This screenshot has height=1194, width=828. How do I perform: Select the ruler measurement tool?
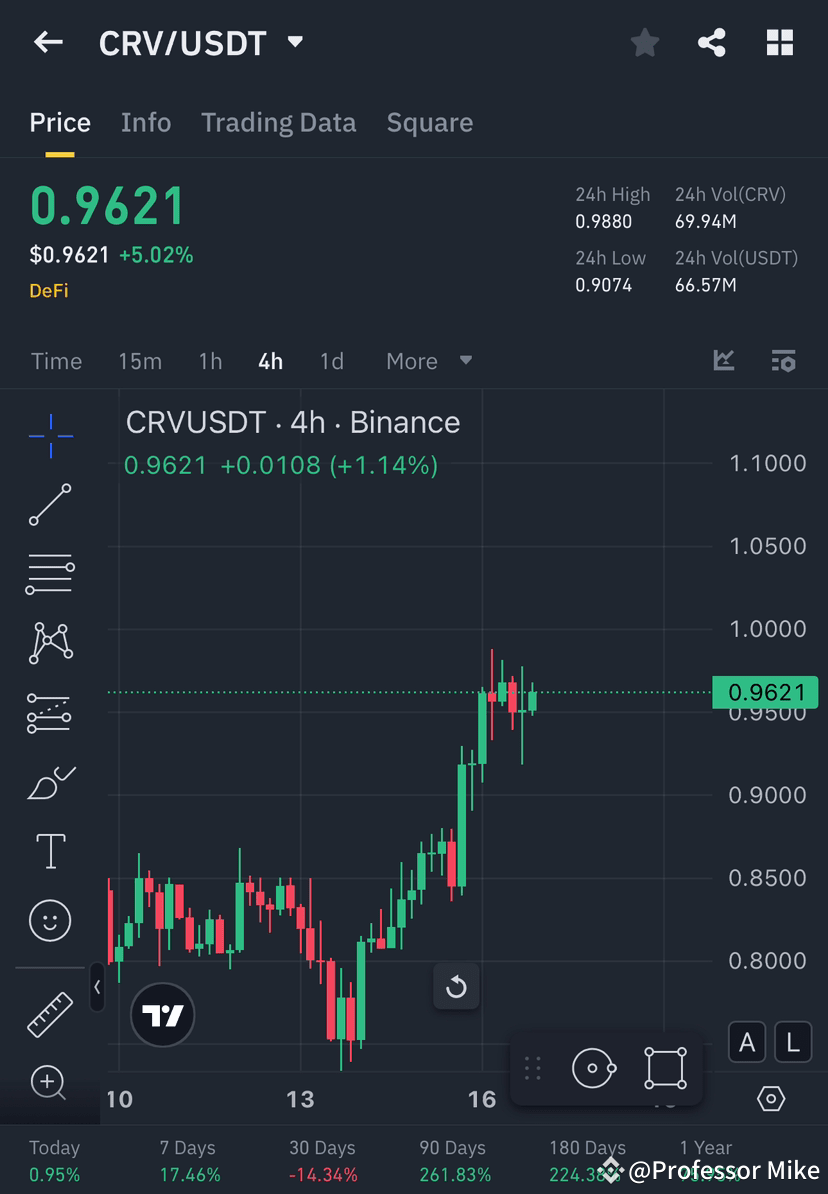[x=50, y=1012]
